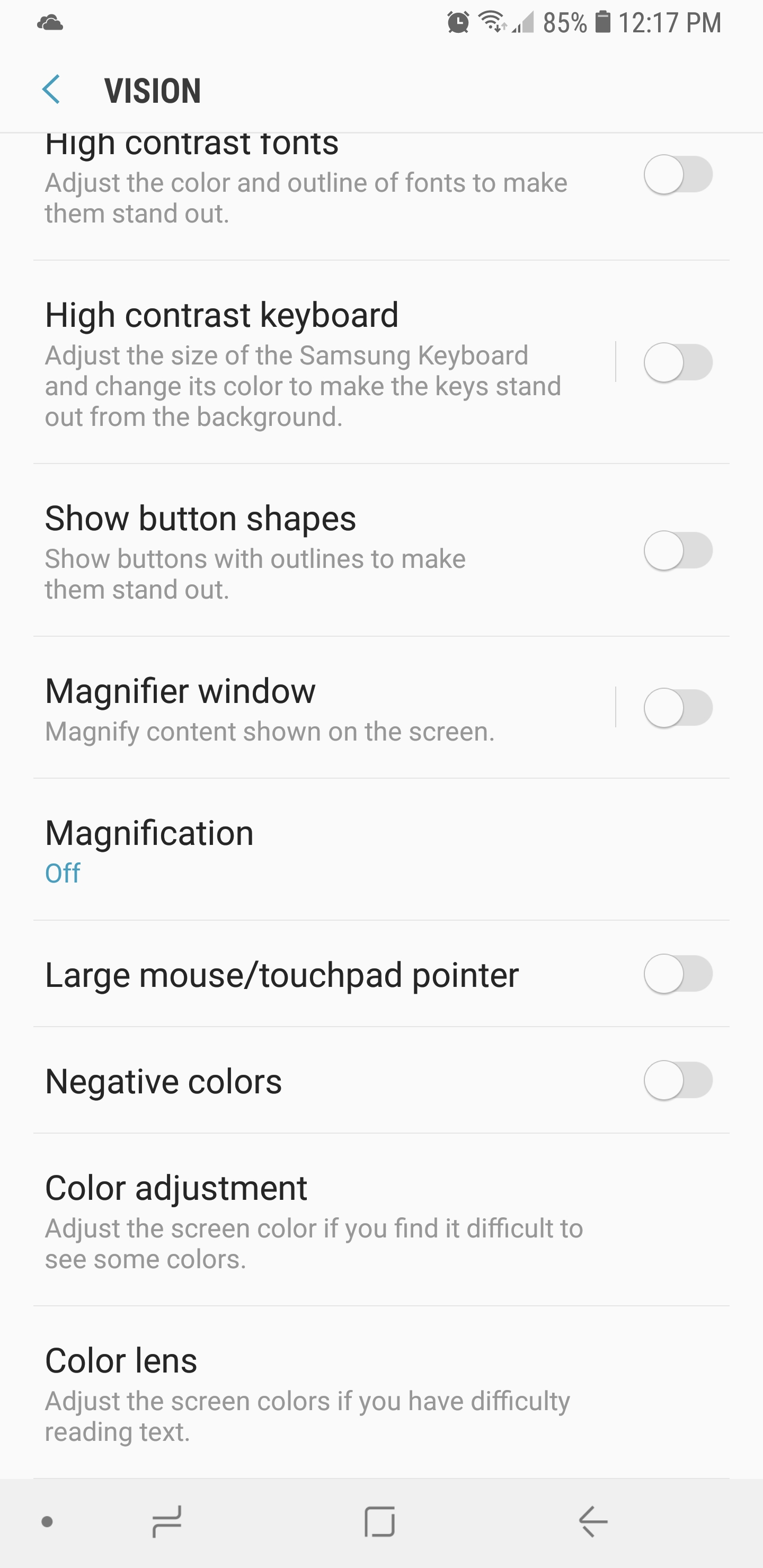This screenshot has height=1568, width=763.
Task: Turn on High contrast keyboard switch
Action: click(678, 362)
